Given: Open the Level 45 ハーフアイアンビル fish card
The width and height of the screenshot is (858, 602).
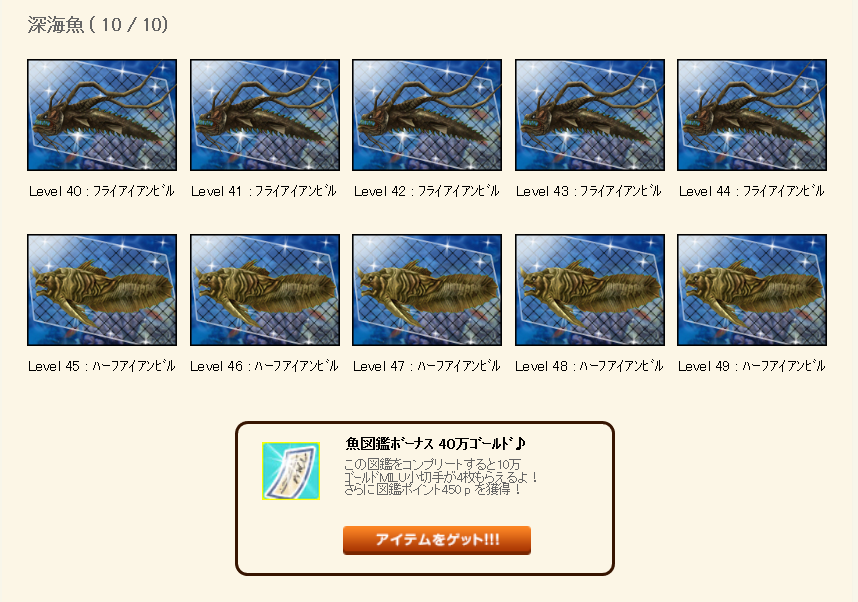Looking at the screenshot, I should [x=102, y=290].
